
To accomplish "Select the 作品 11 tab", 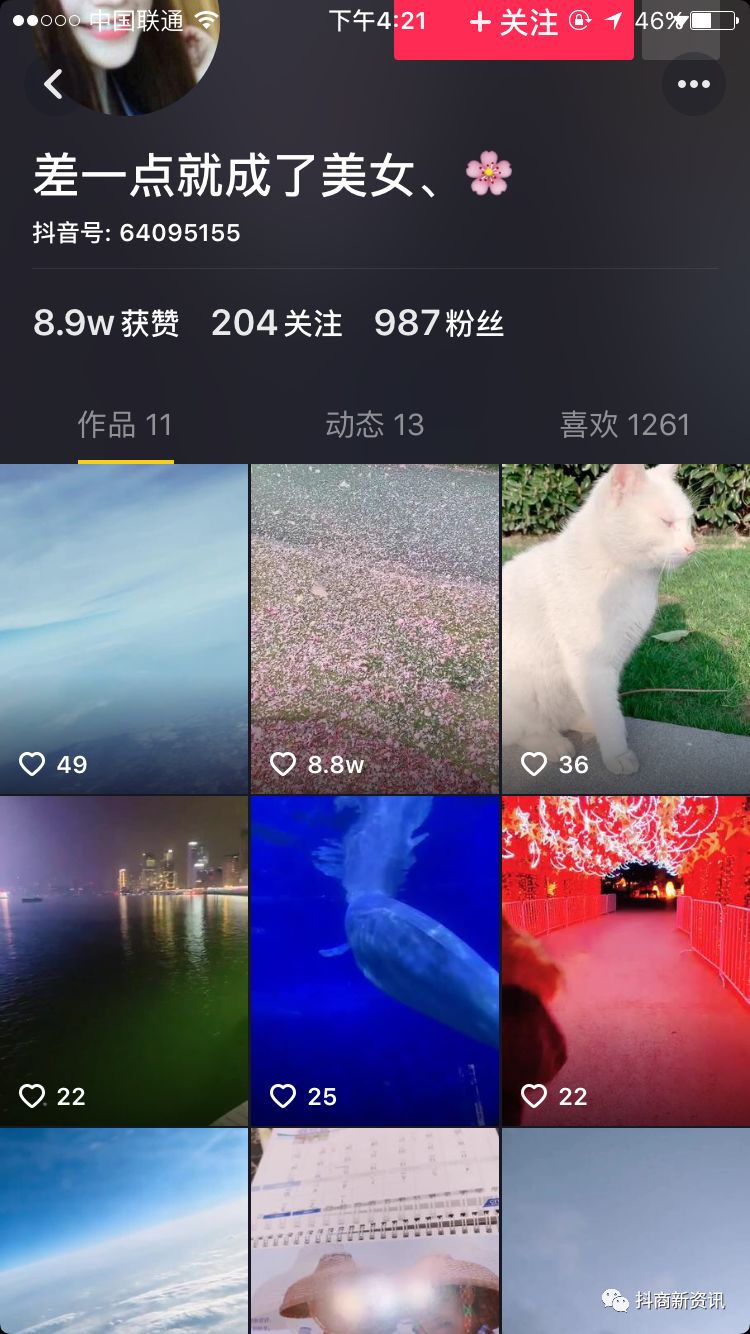I will 126,425.
